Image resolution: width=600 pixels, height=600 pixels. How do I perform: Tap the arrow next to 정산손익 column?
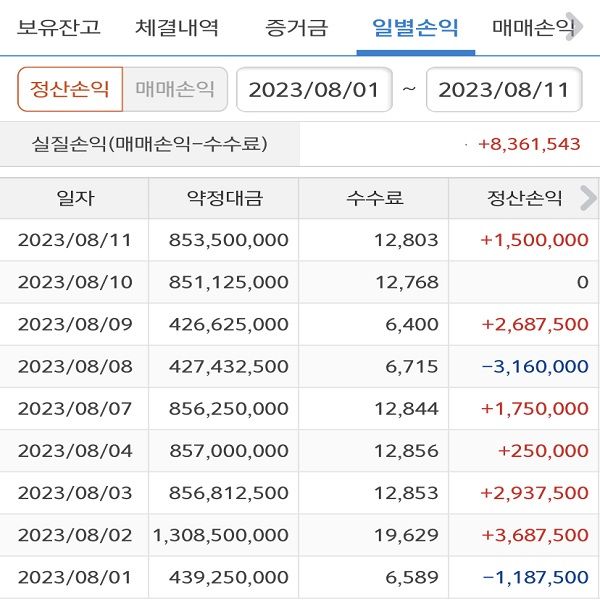pos(587,198)
